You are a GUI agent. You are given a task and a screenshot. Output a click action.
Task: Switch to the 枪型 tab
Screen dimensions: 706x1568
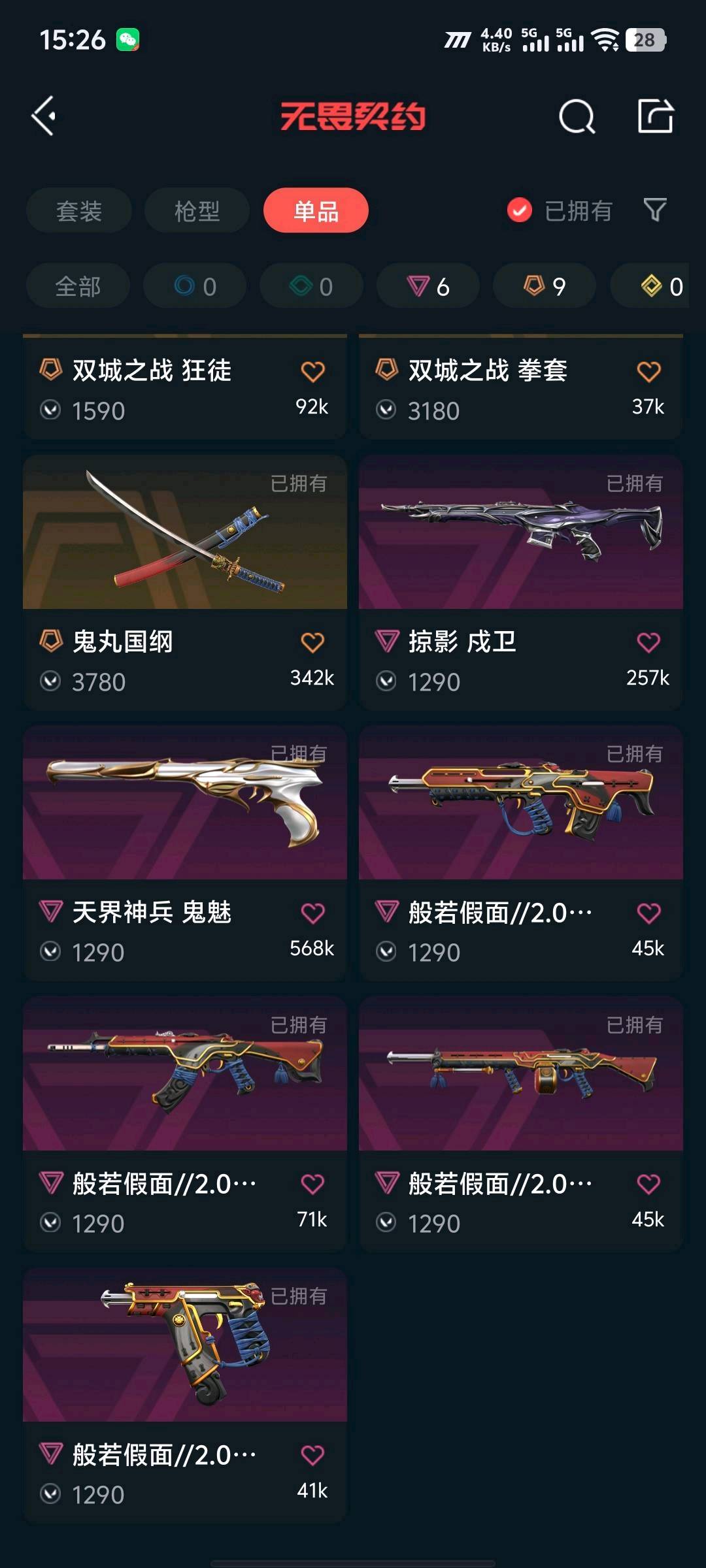[197, 210]
